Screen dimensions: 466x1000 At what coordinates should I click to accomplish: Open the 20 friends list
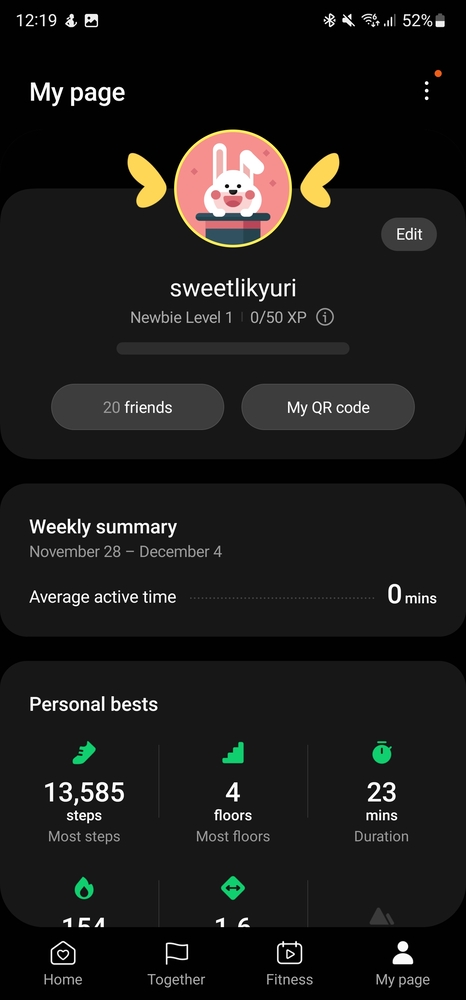coord(138,407)
